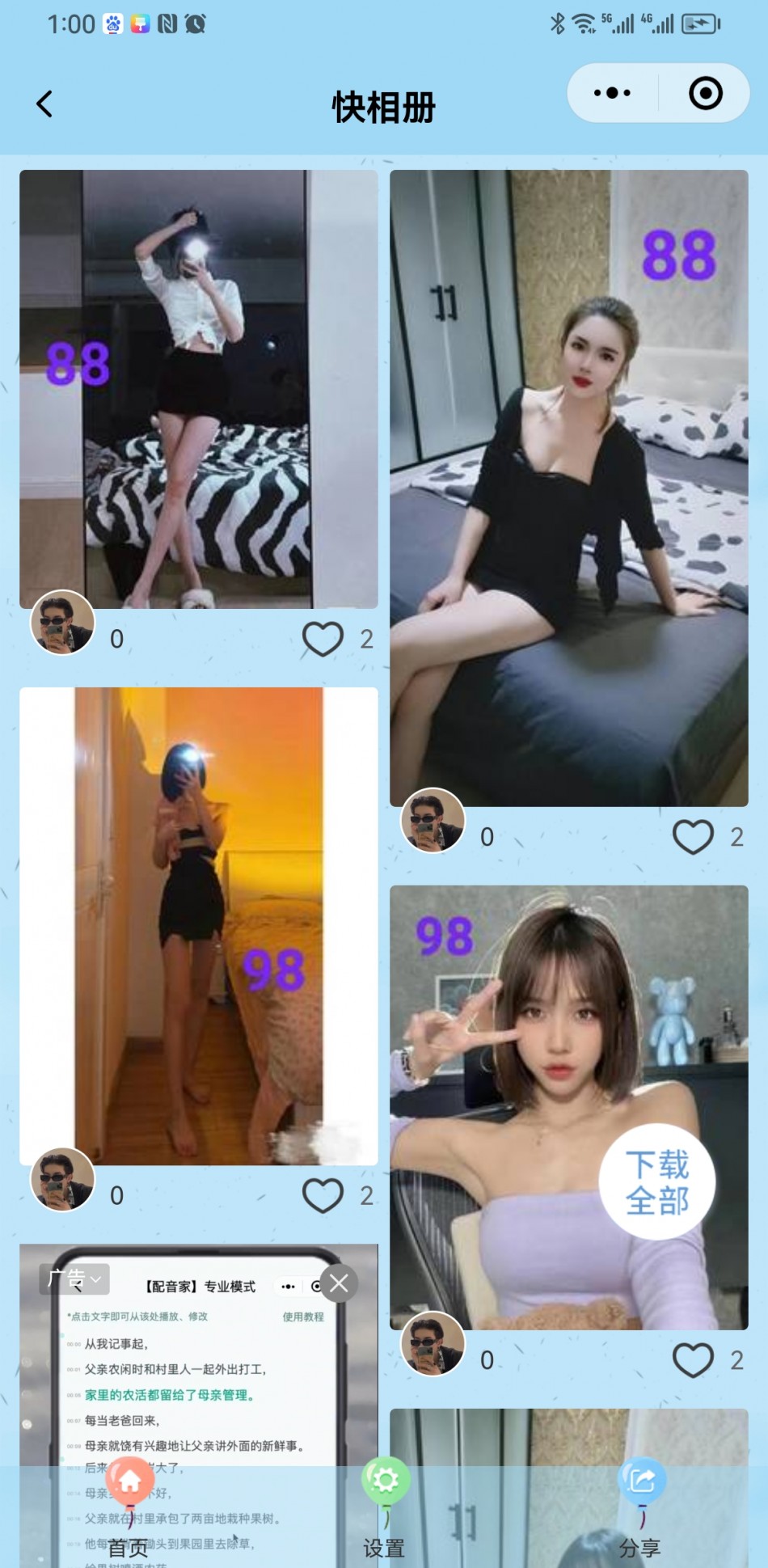This screenshot has height=1568, width=768.
Task: Tap the 分享 tab to share
Action: (640, 1508)
